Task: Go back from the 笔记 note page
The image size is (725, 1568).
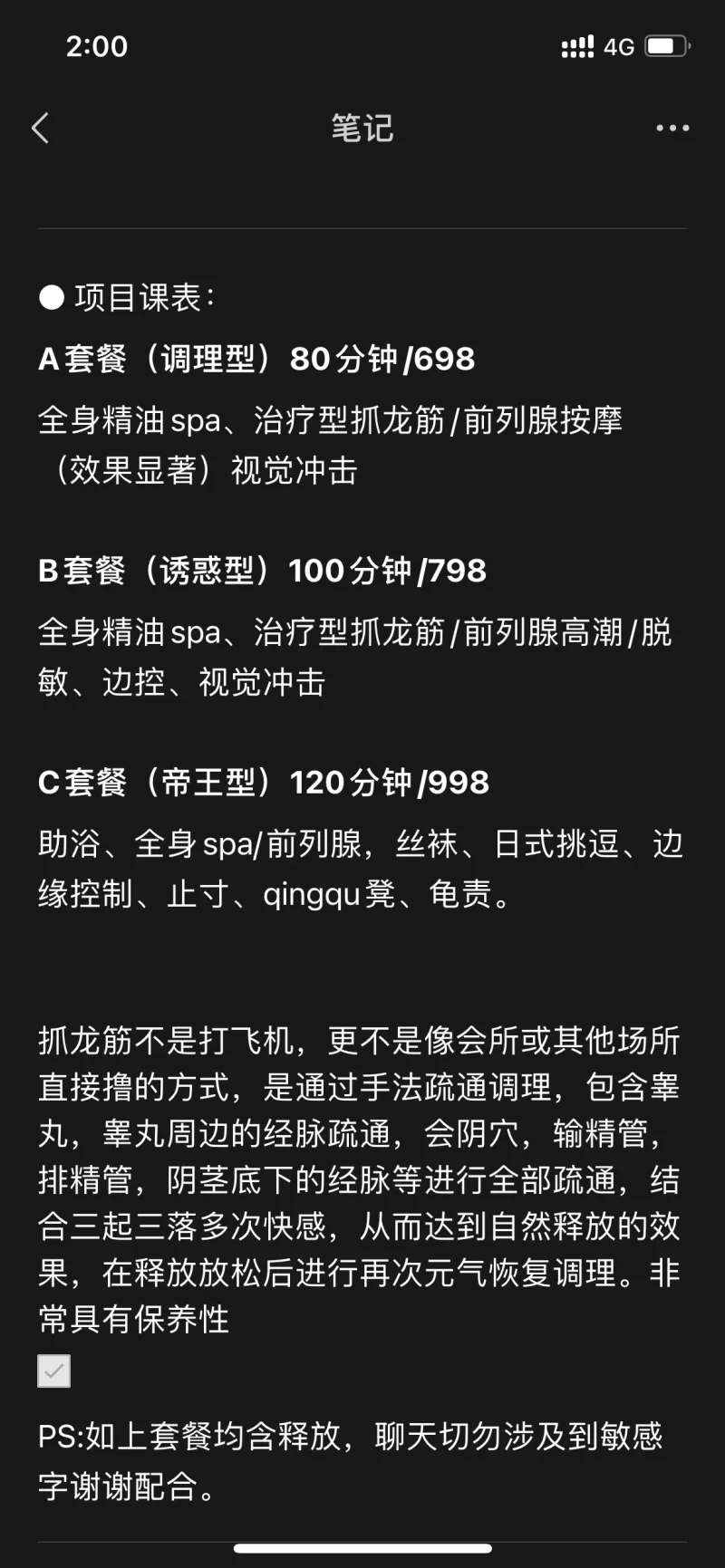Action: click(40, 129)
